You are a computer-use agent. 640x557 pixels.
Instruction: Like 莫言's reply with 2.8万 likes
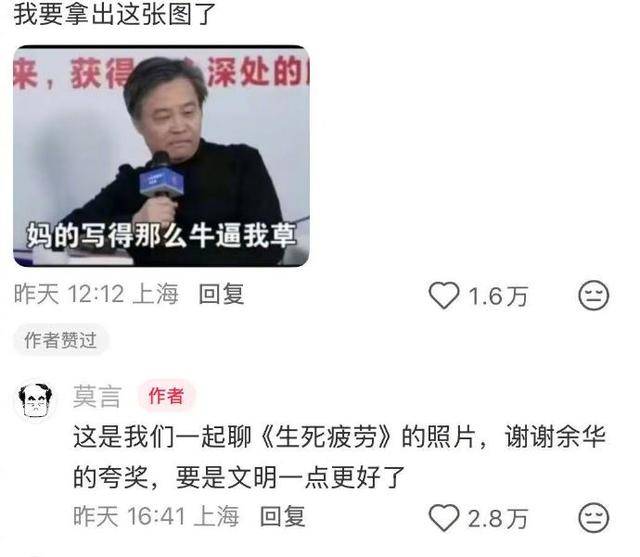(443, 517)
